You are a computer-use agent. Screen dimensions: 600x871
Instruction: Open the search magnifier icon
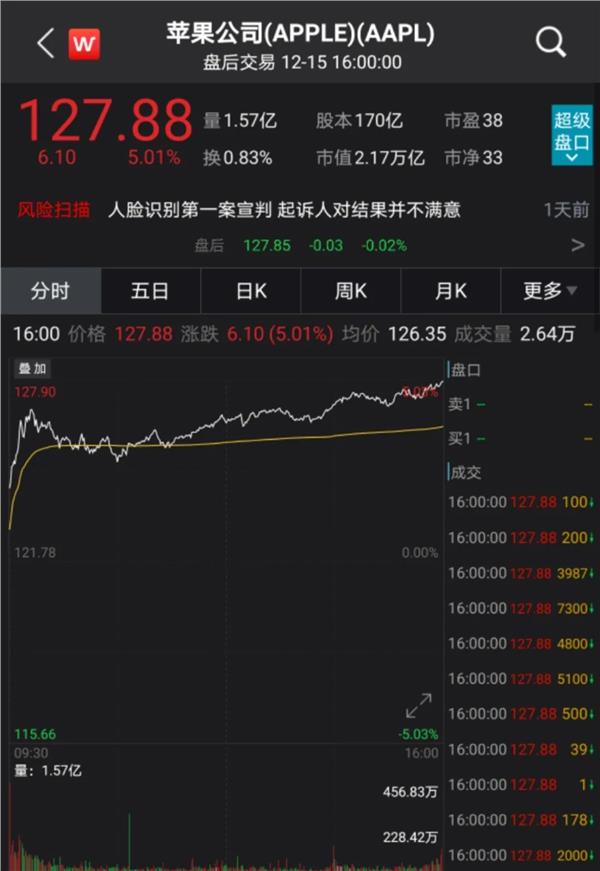pyautogui.click(x=551, y=42)
